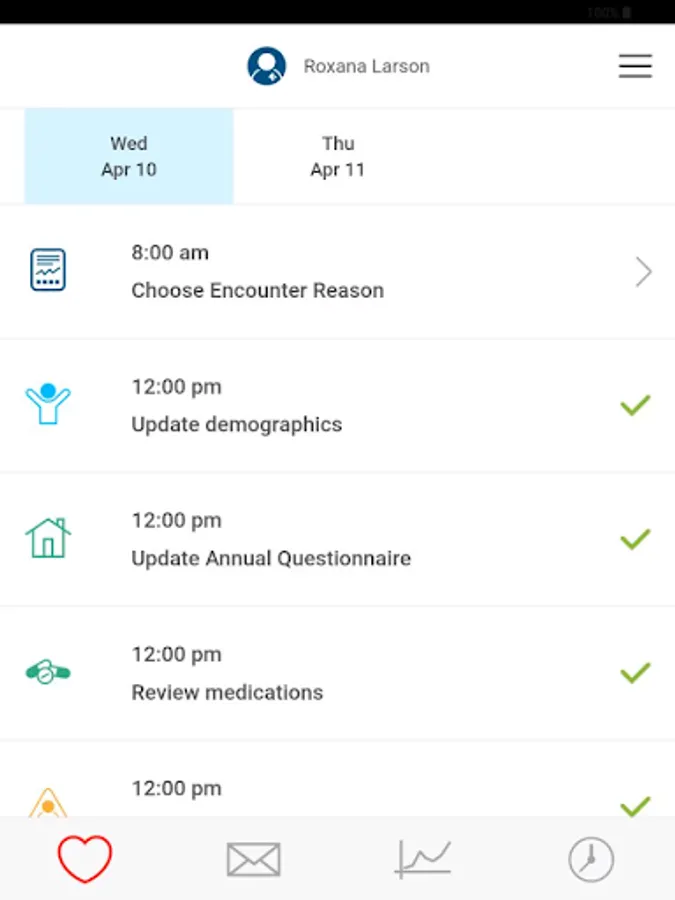Open the messages envelope tab
Image resolution: width=675 pixels, height=900 pixels.
click(x=253, y=859)
